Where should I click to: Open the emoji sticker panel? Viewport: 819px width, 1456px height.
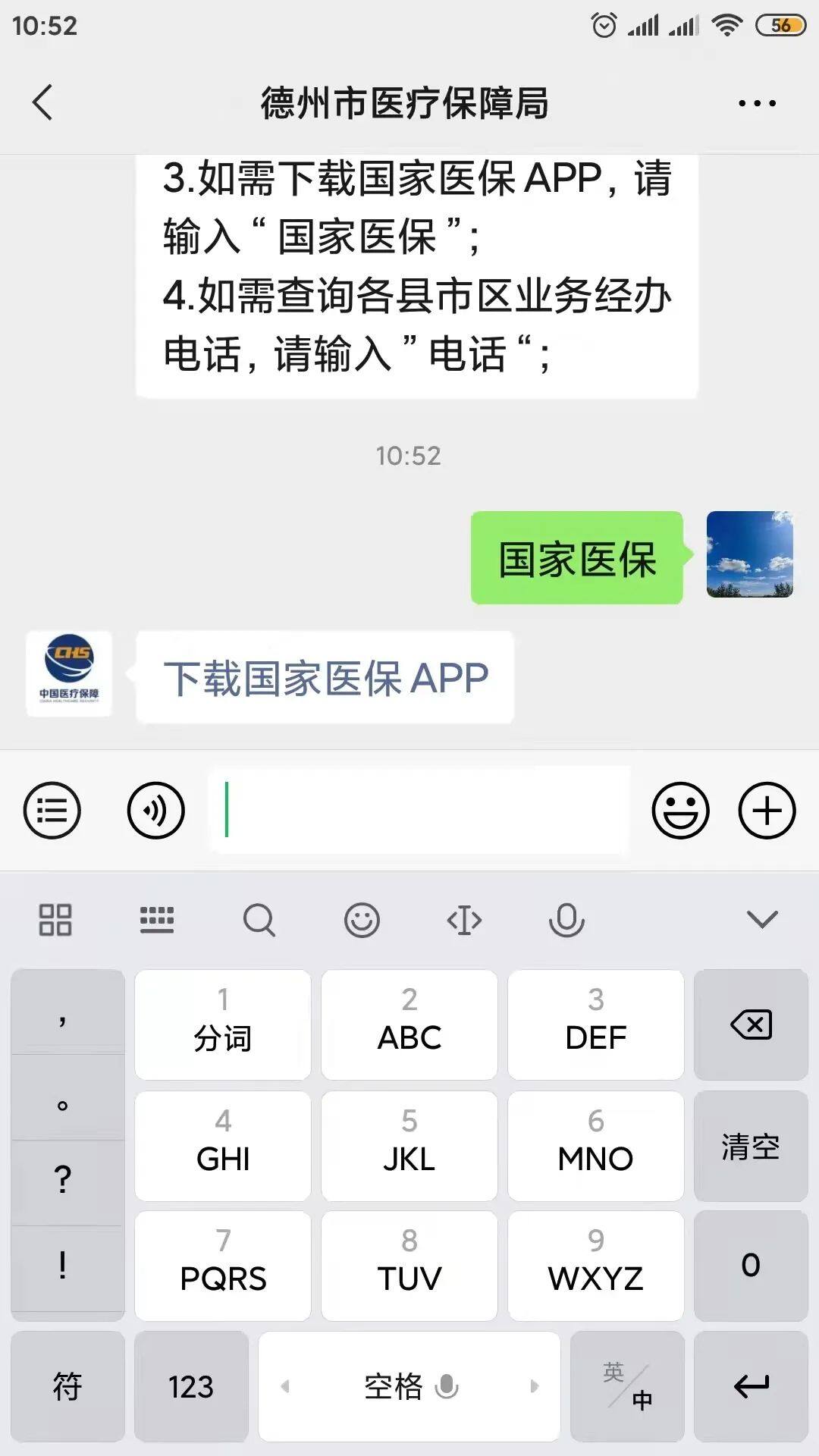click(x=680, y=810)
